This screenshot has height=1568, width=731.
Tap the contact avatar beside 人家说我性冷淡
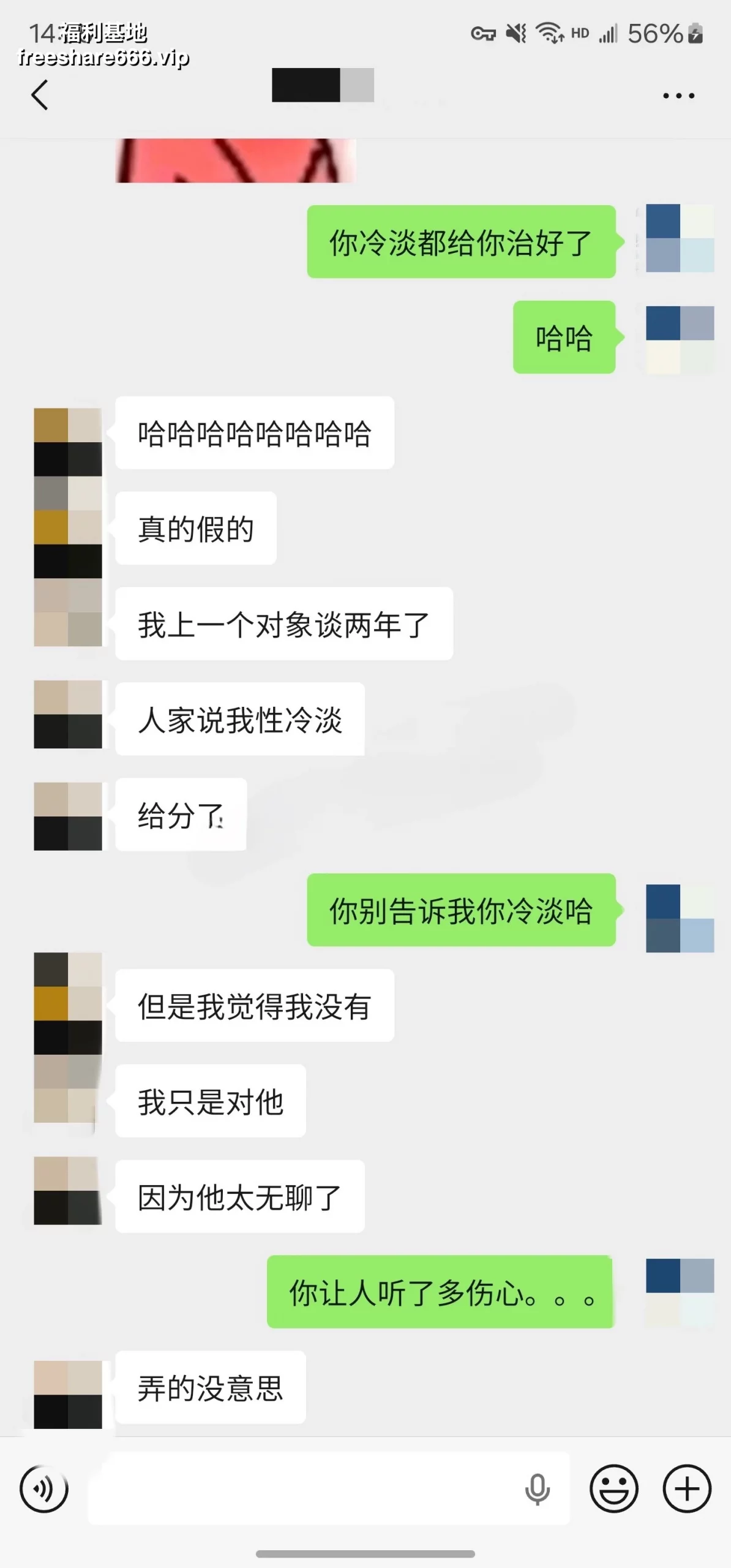click(67, 714)
